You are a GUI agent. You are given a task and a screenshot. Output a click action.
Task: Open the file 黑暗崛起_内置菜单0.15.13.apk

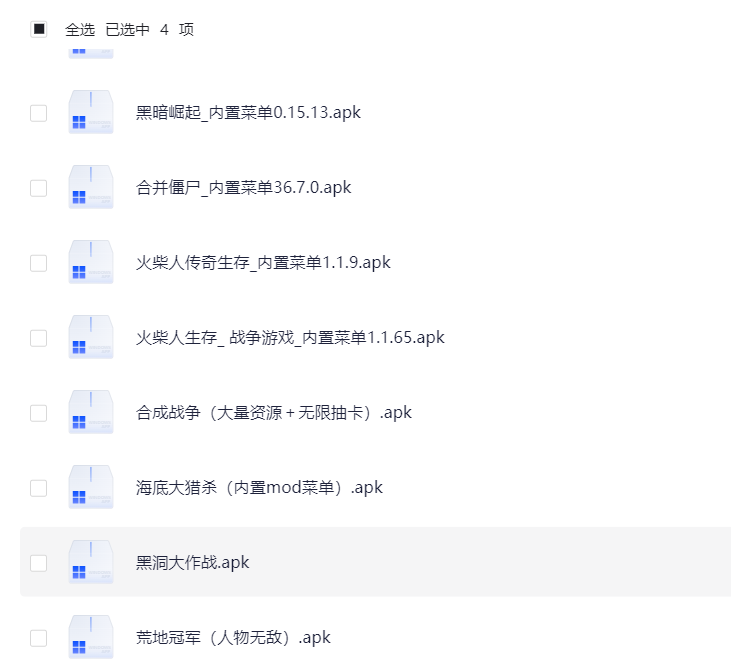click(x=248, y=113)
